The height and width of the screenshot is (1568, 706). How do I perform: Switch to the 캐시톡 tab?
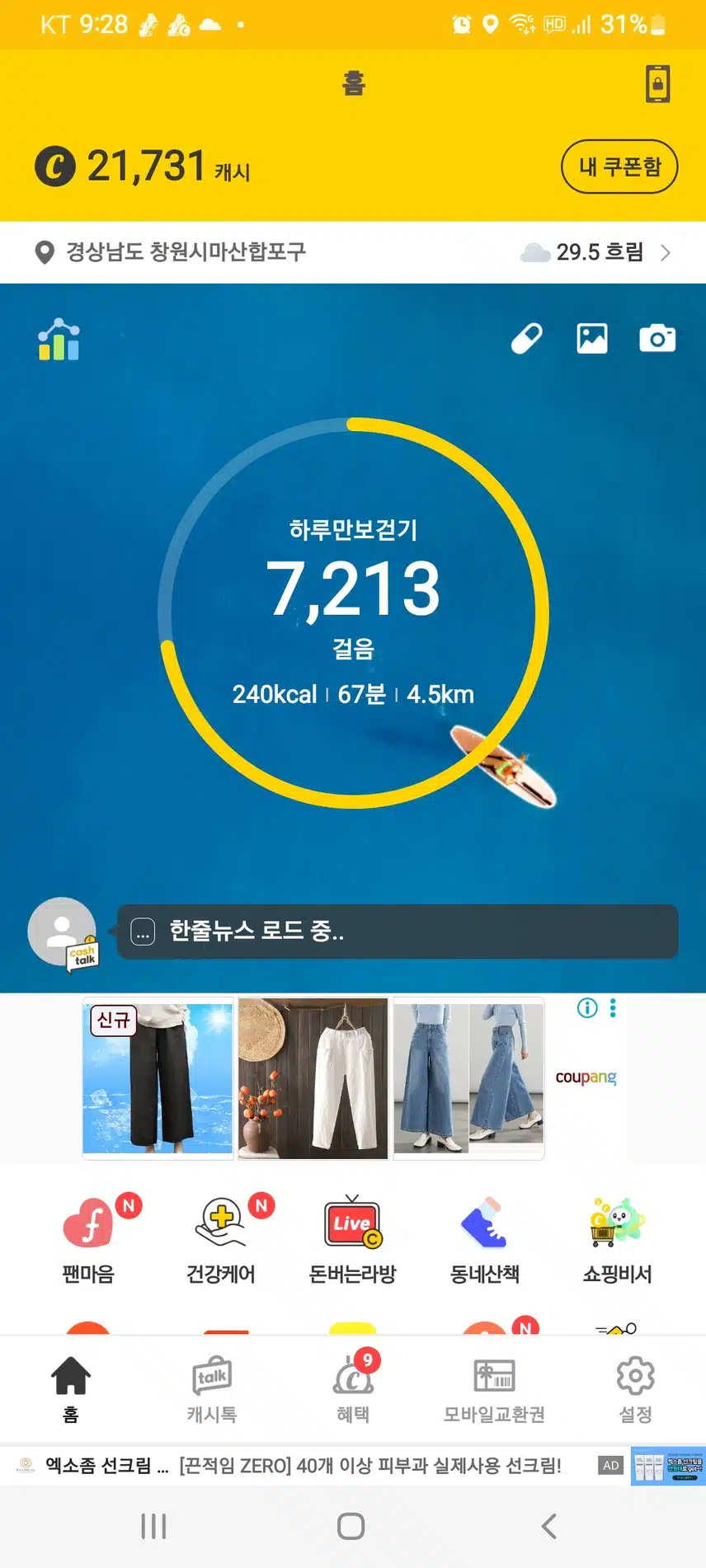(212, 1390)
